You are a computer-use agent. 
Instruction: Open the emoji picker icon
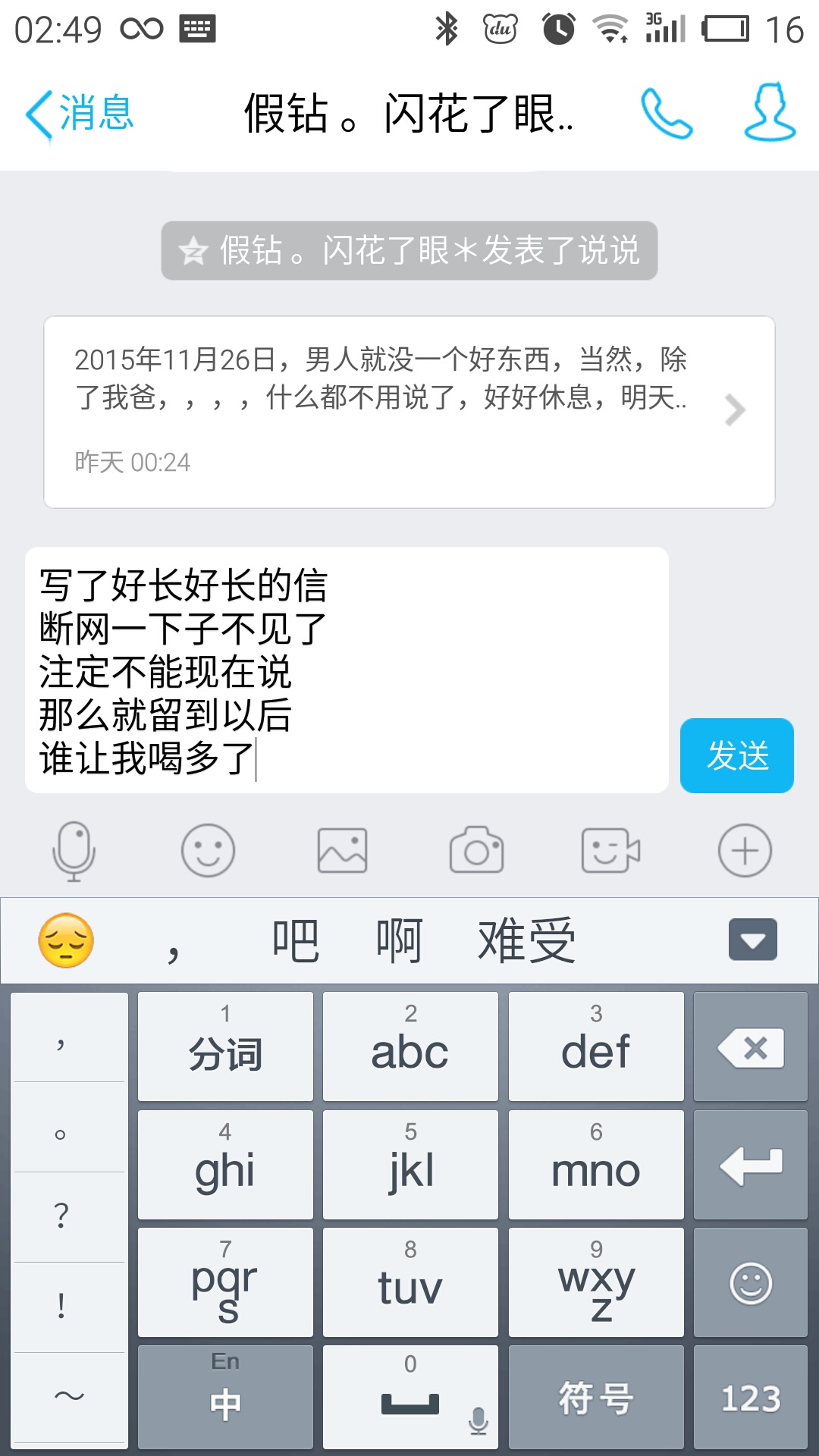click(209, 850)
